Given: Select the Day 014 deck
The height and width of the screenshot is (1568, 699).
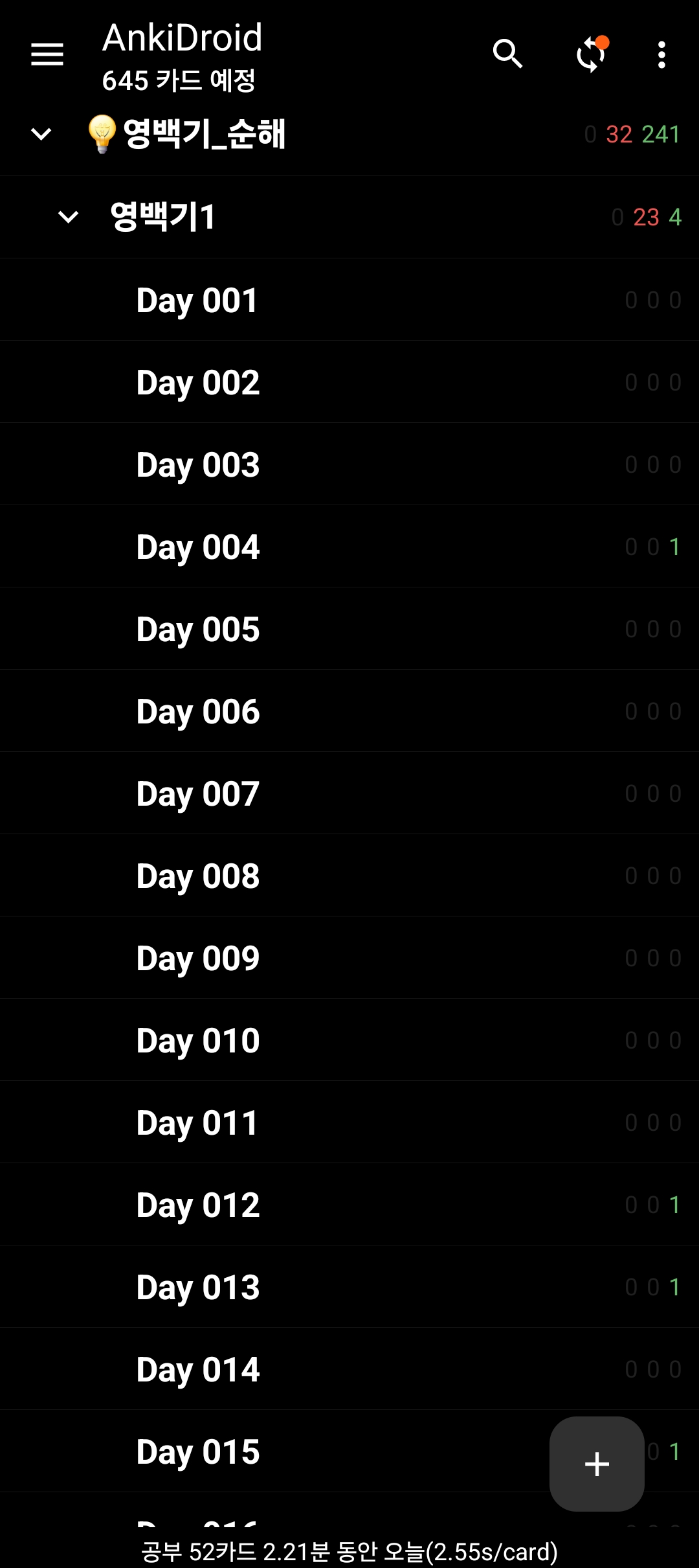Looking at the screenshot, I should coord(198,1370).
